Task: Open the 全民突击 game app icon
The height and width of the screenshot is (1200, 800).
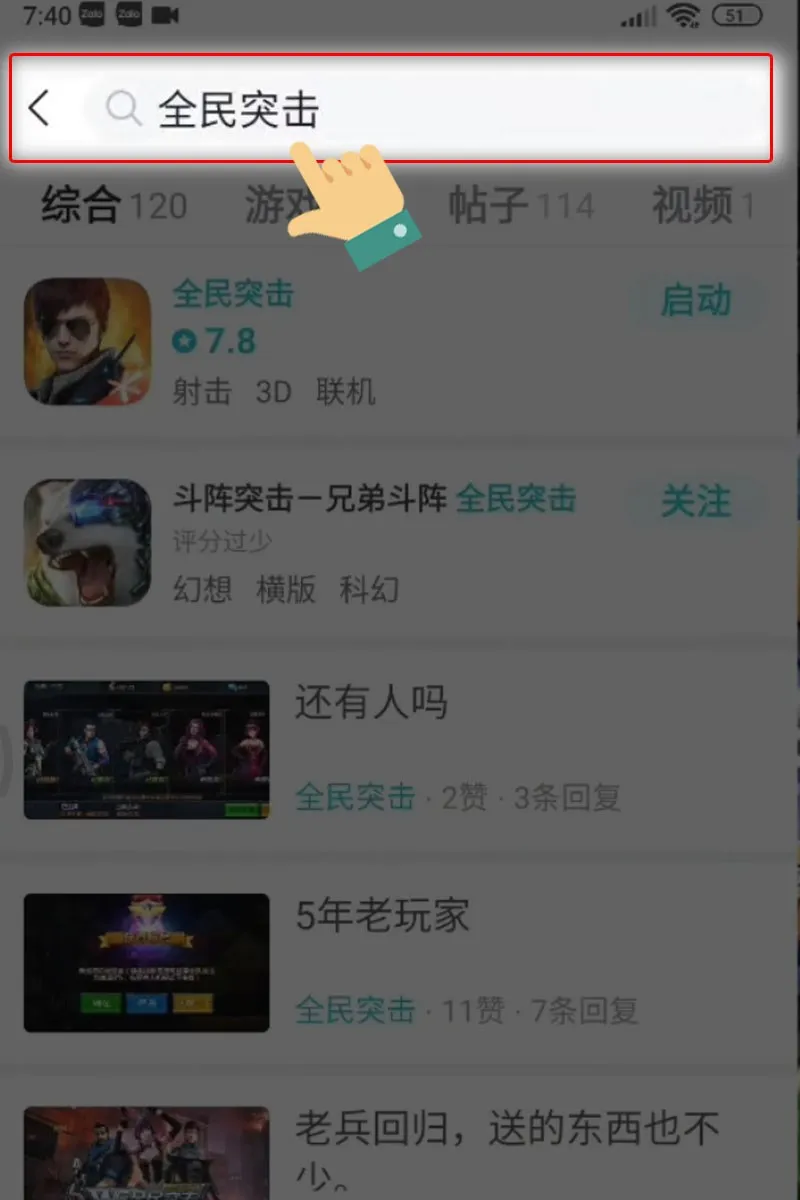Action: tap(87, 342)
